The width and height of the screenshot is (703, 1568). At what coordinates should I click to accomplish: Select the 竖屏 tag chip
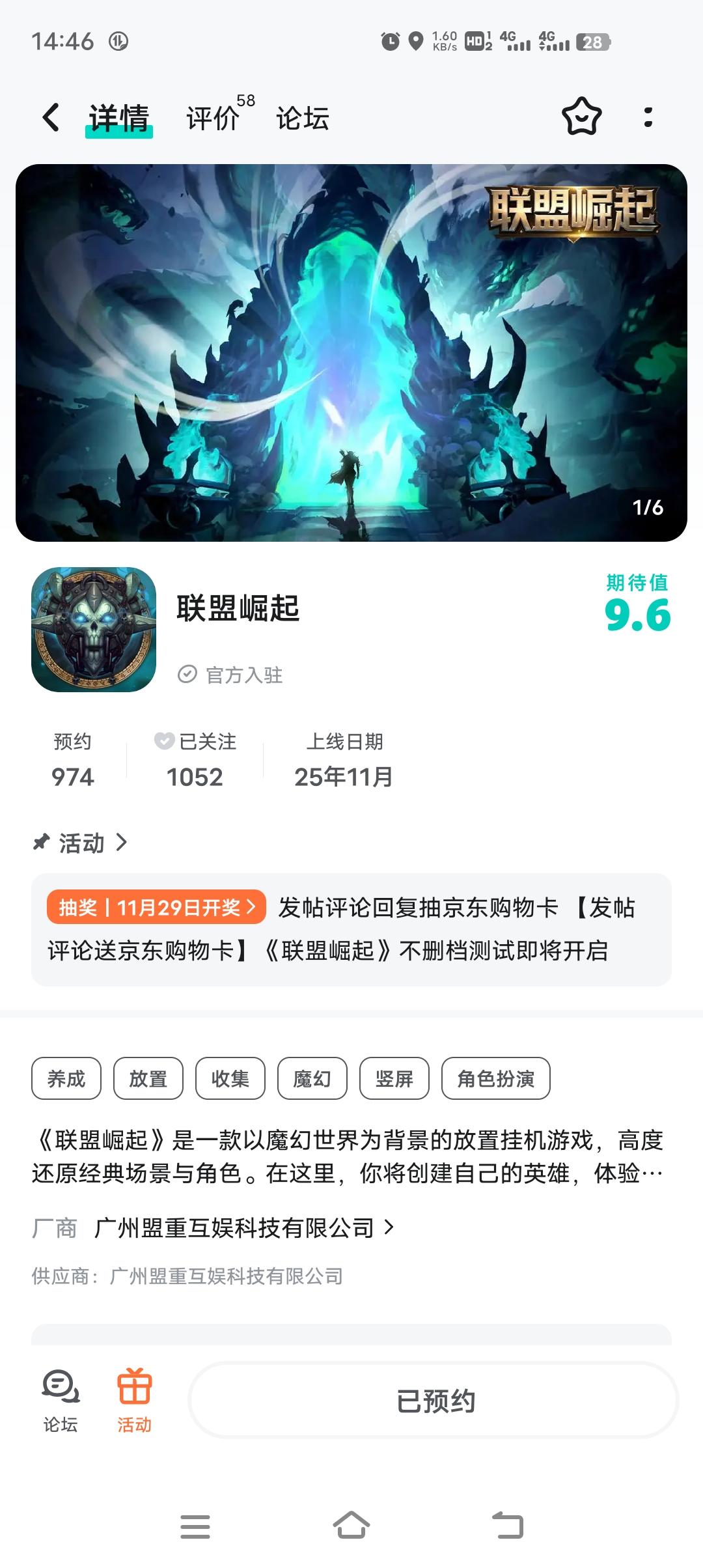(394, 1078)
